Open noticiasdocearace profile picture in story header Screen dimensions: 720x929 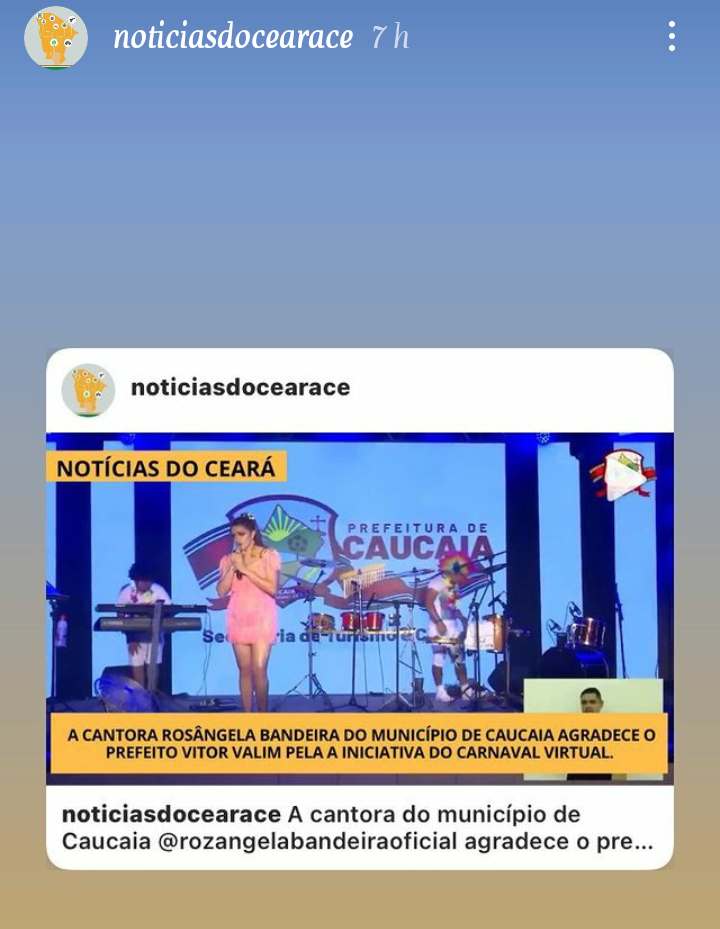pos(56,37)
